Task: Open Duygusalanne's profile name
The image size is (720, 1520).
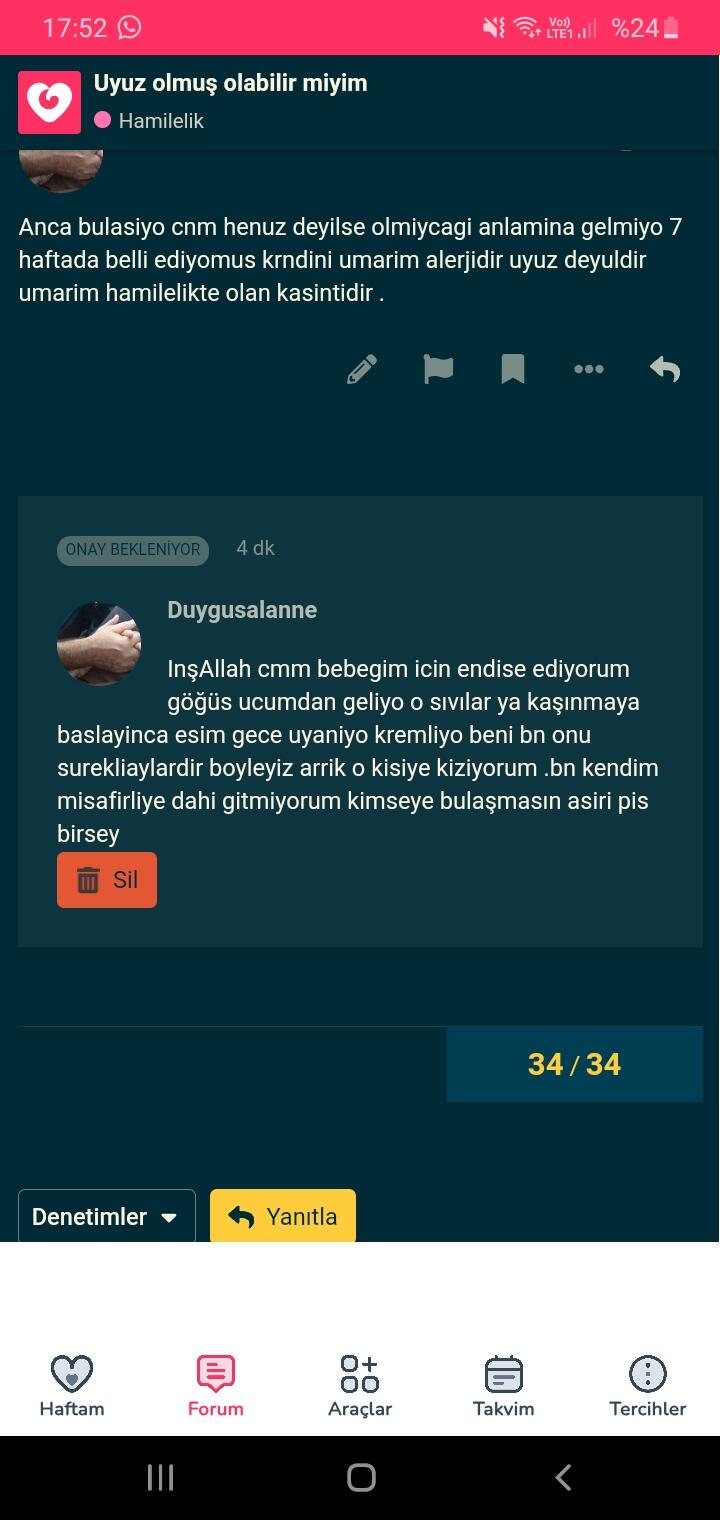Action: coord(242,610)
